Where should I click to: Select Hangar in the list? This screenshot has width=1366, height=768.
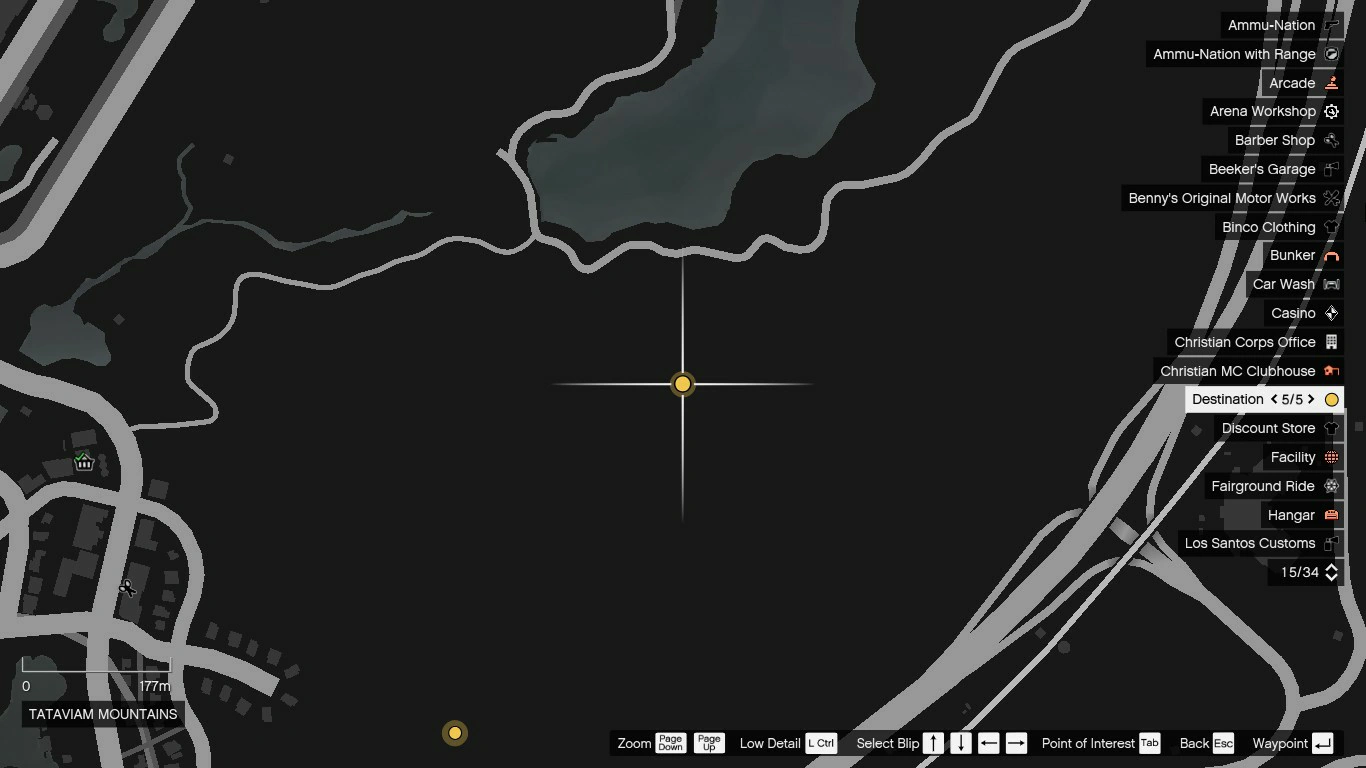1290,515
